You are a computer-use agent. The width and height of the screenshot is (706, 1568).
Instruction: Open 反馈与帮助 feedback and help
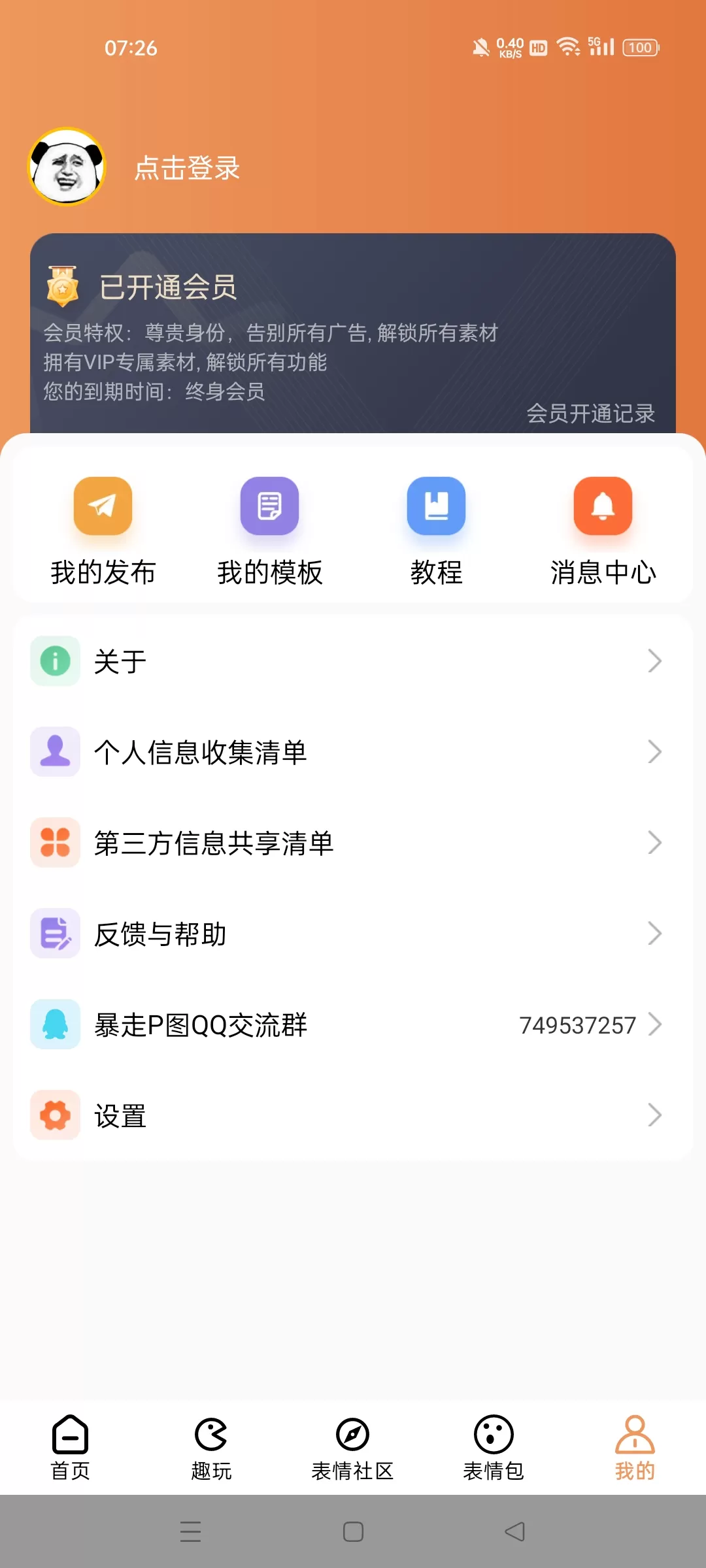353,934
